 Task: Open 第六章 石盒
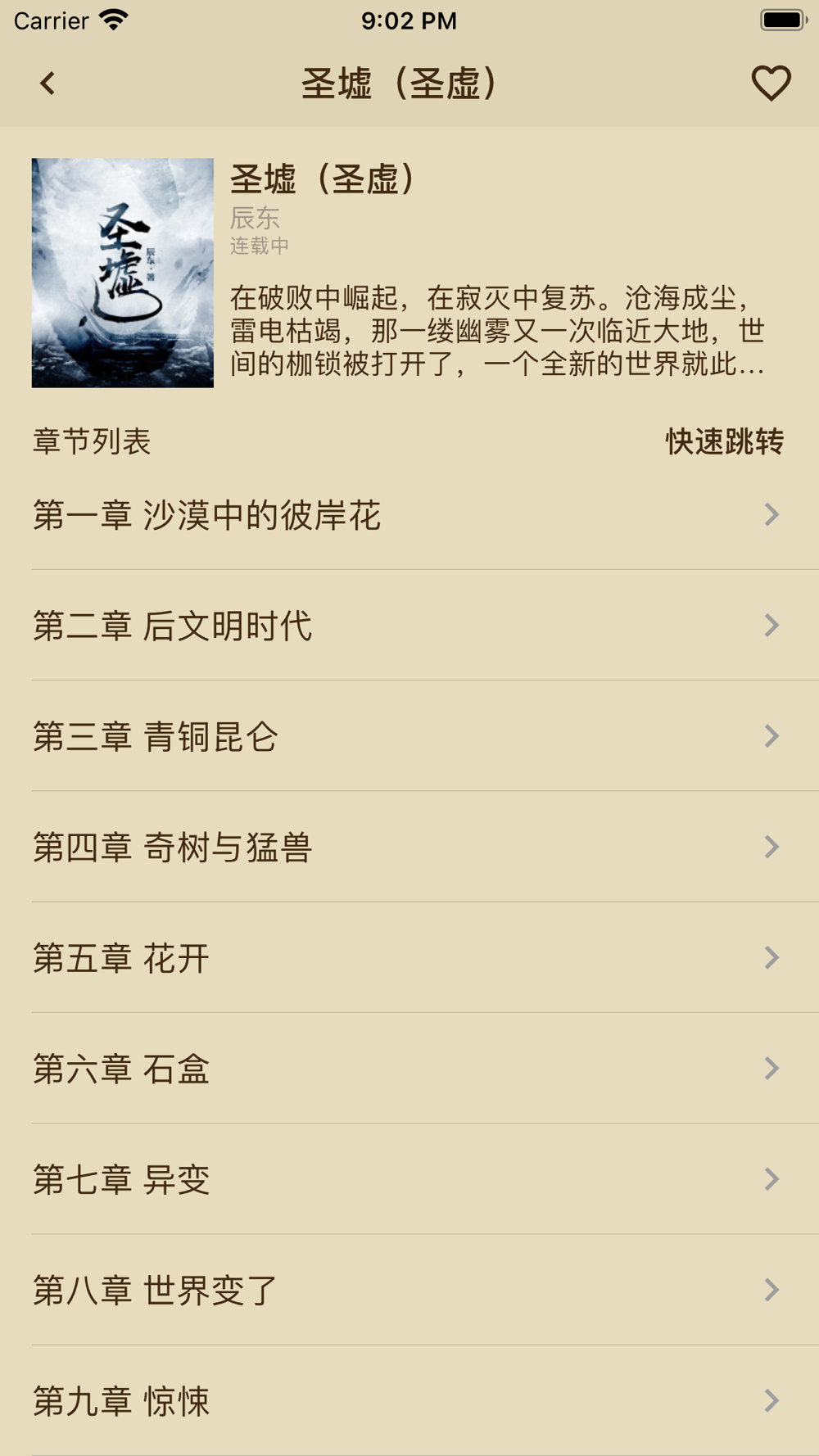click(x=409, y=1069)
